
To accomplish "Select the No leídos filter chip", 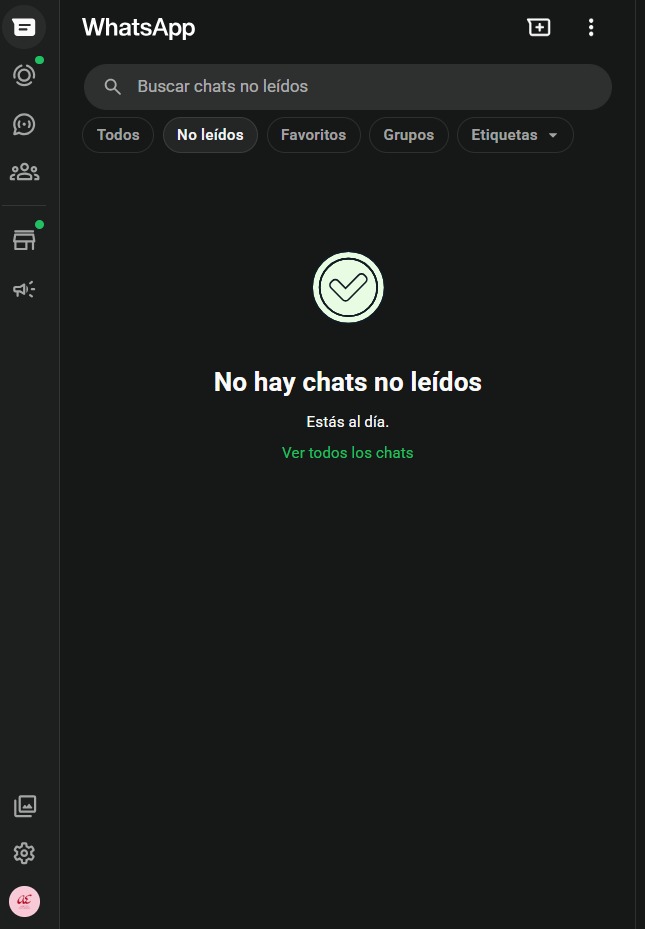I will tap(210, 135).
